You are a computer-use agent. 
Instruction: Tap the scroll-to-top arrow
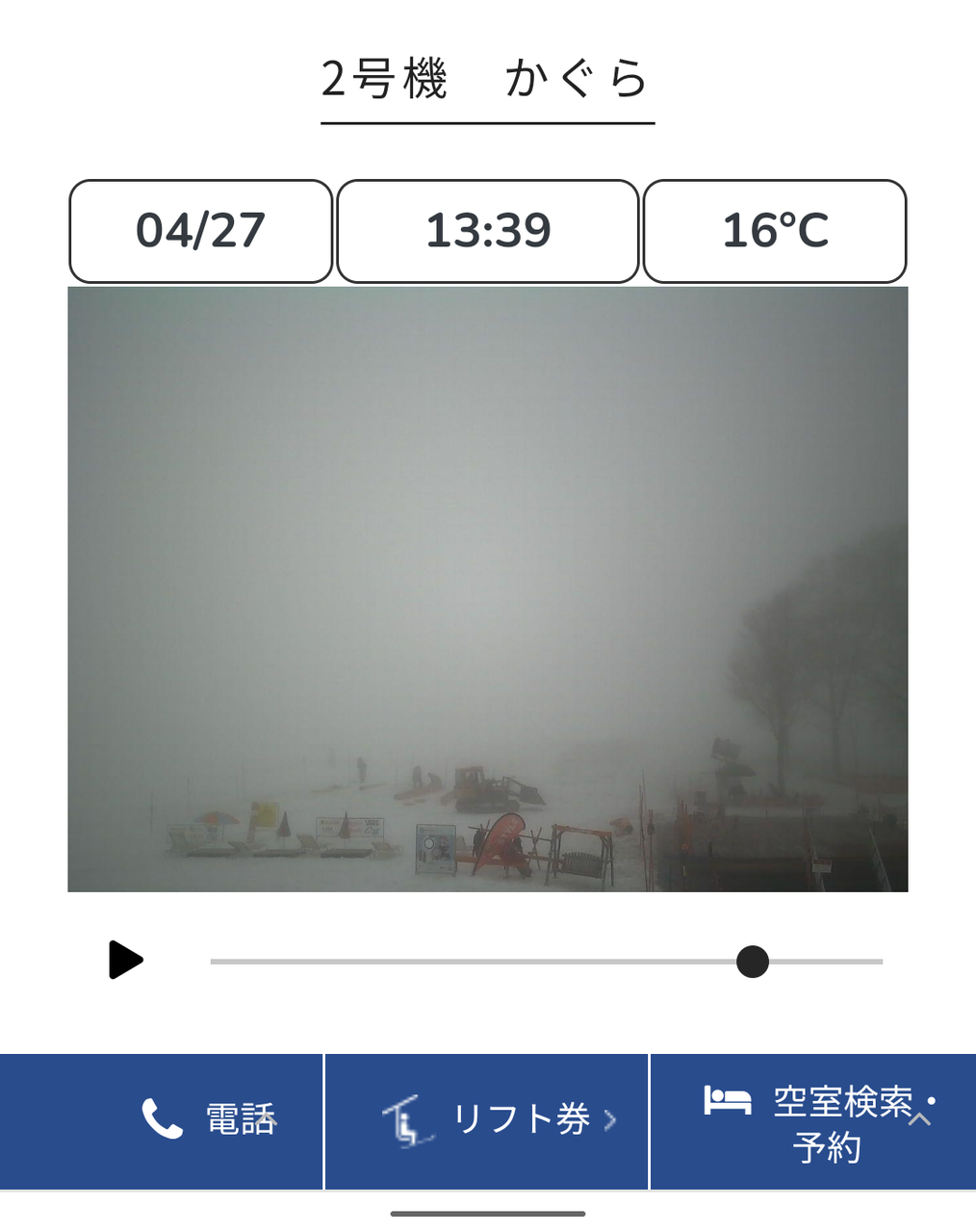pos(920,1119)
